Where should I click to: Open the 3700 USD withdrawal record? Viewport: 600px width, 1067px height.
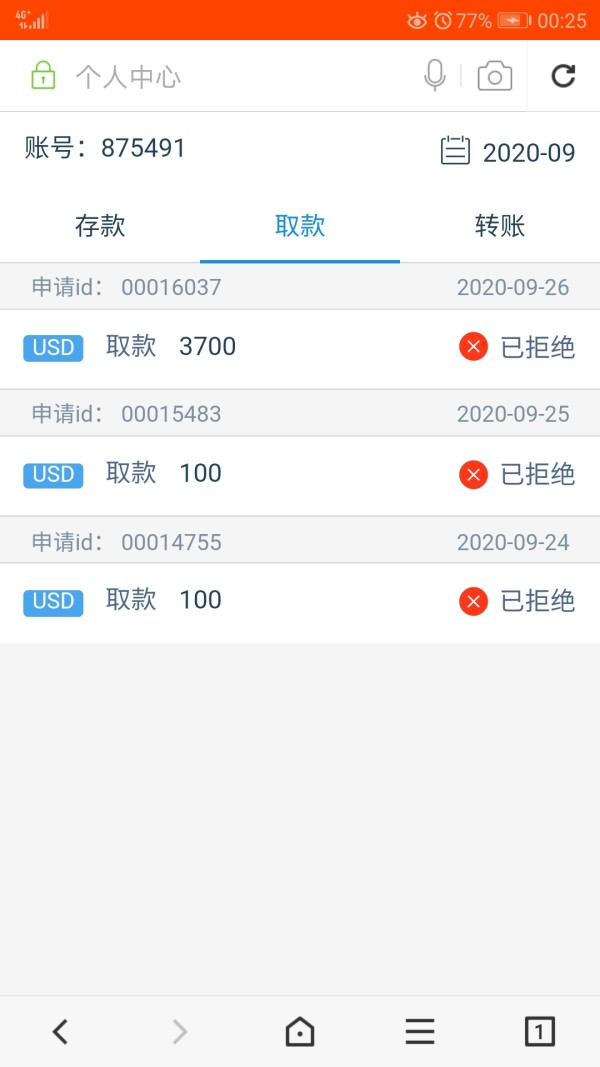[300, 349]
